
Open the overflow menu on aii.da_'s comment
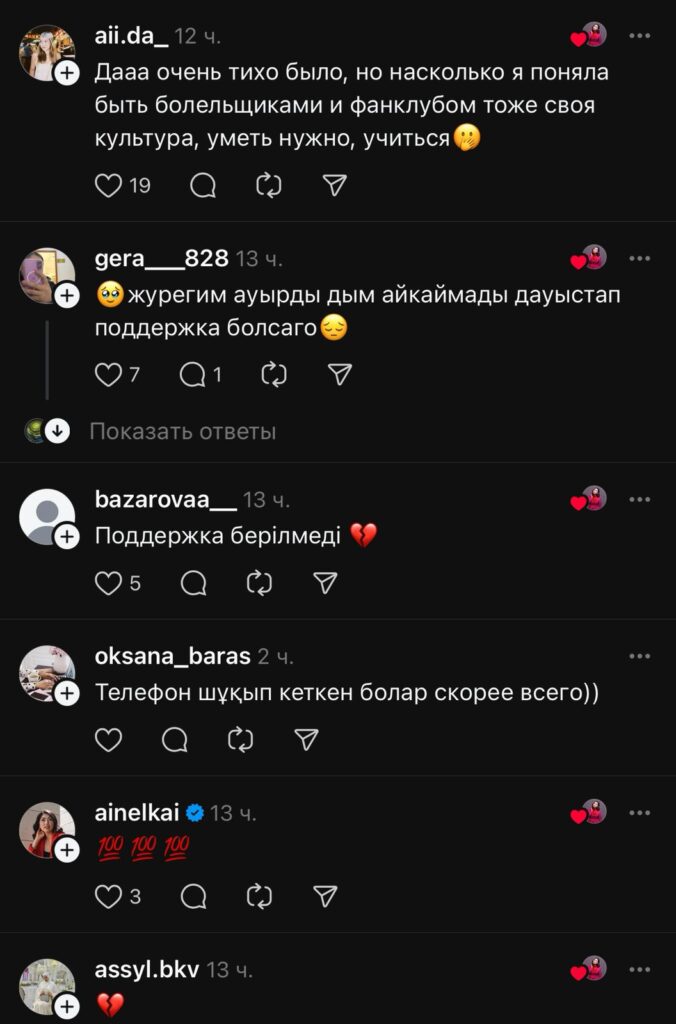(x=640, y=35)
